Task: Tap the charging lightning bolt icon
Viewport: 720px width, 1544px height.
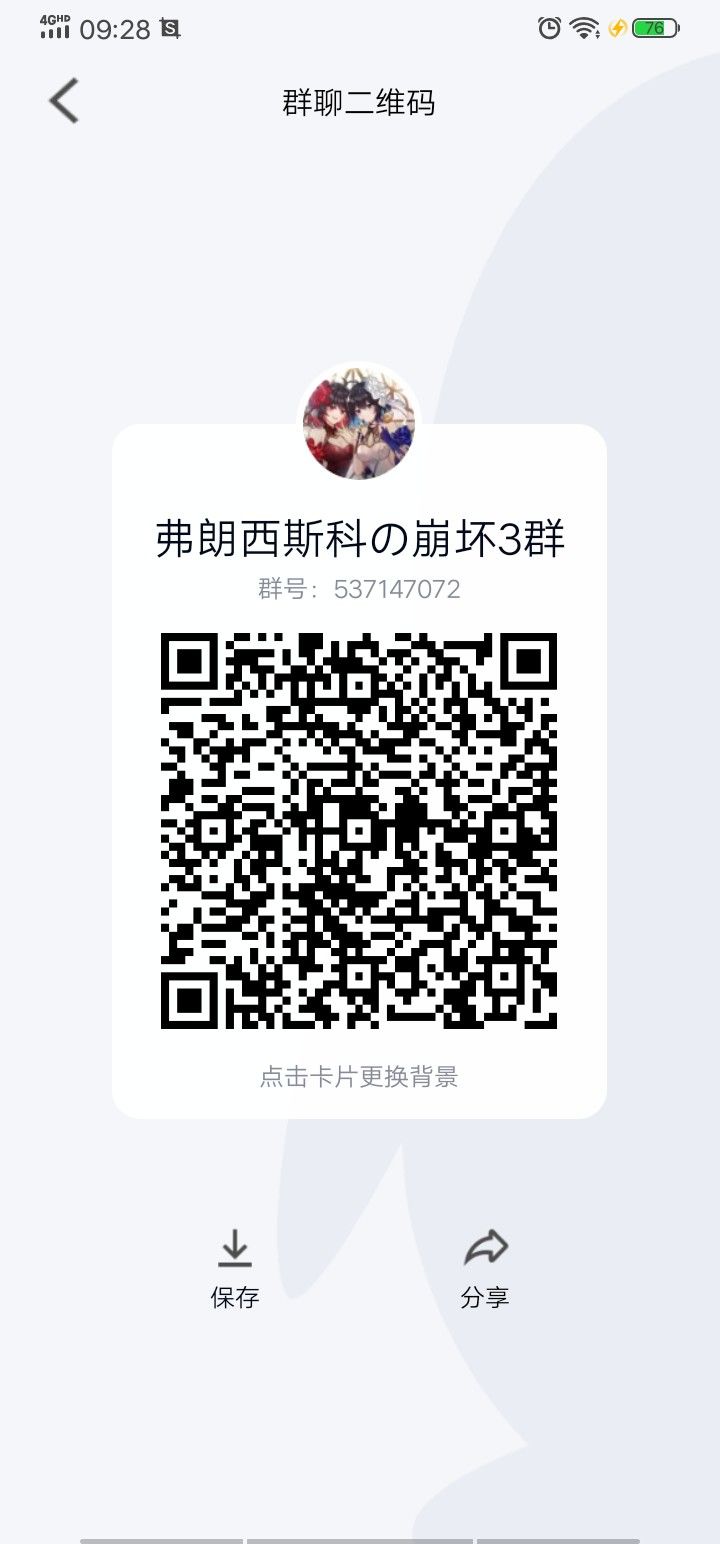Action: coord(618,30)
